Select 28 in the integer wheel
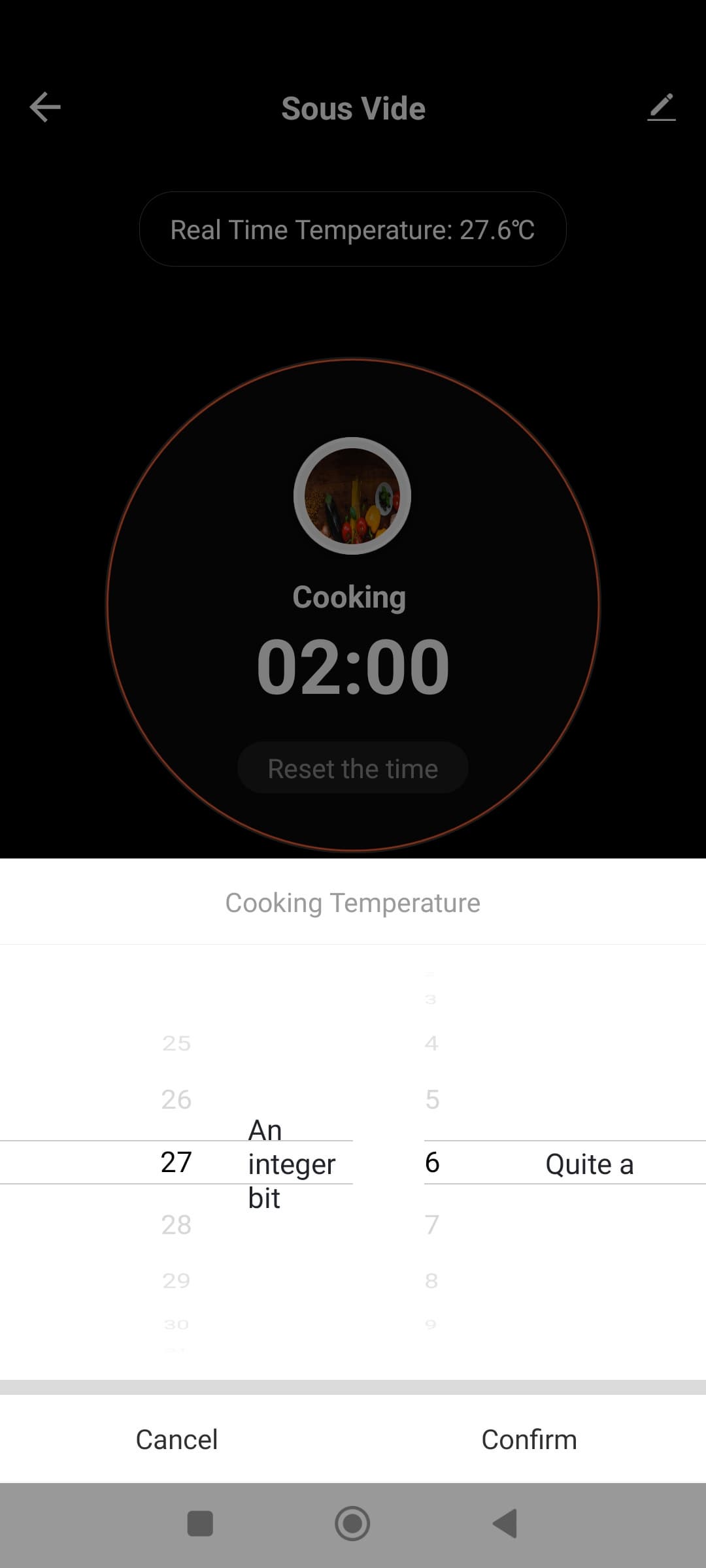Image resolution: width=706 pixels, height=1568 pixels. point(176,1224)
